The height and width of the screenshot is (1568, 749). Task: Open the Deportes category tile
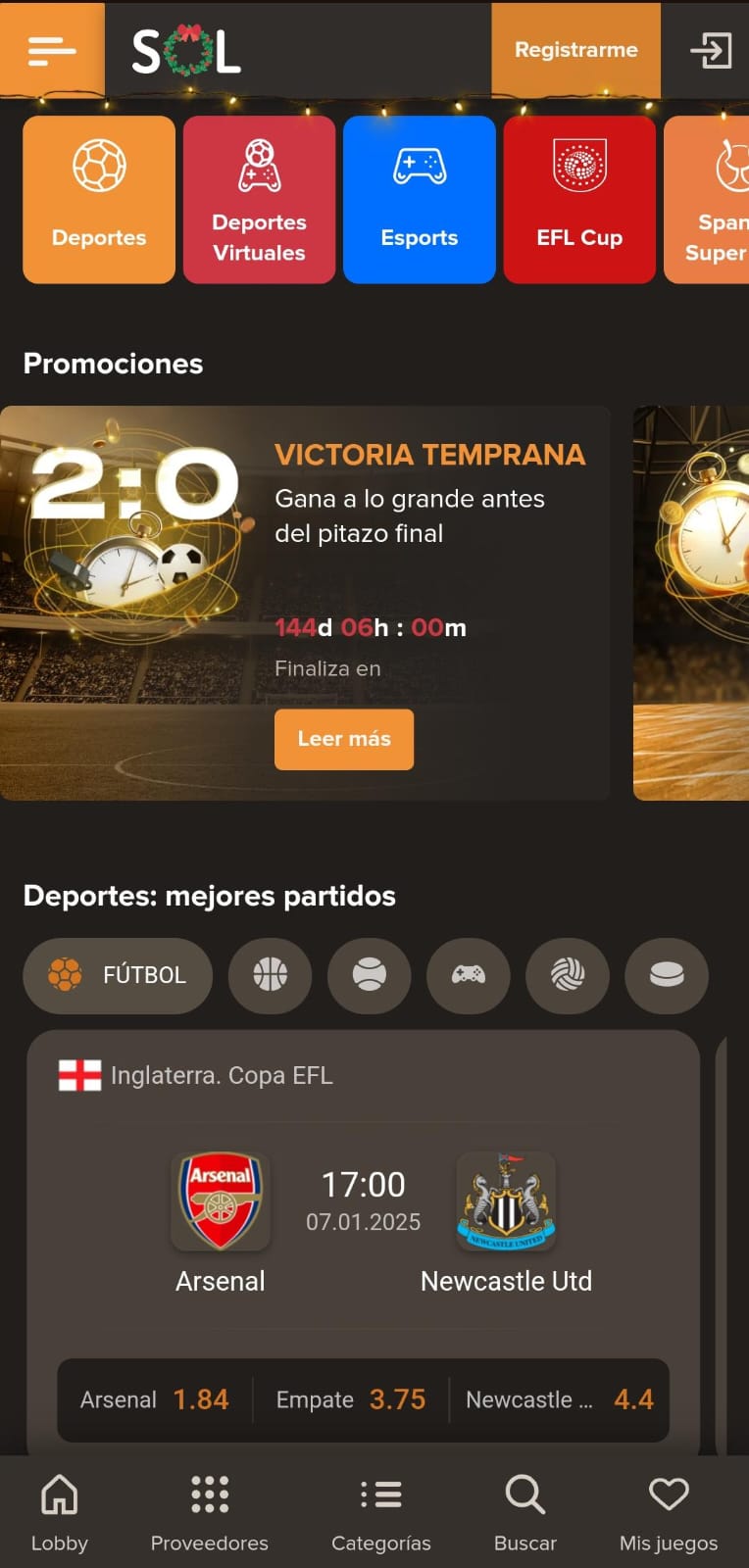[99, 200]
